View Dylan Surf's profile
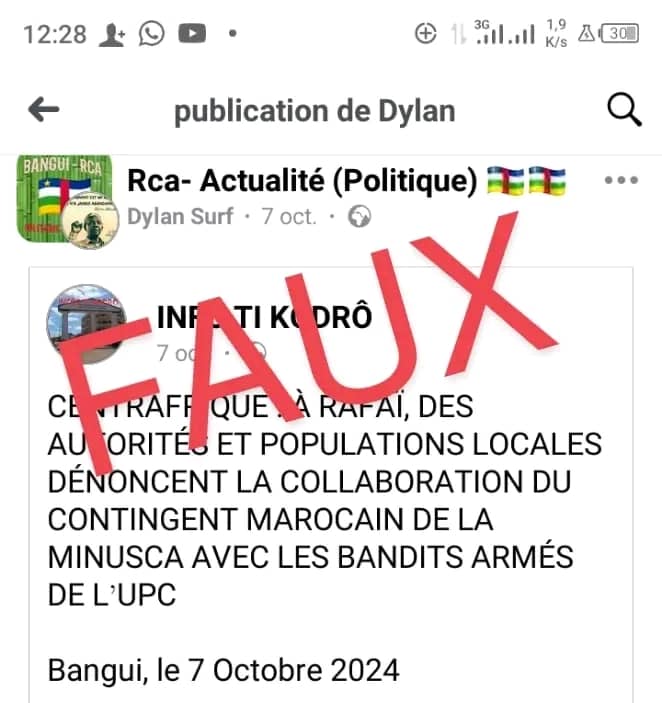 pyautogui.click(x=178, y=216)
